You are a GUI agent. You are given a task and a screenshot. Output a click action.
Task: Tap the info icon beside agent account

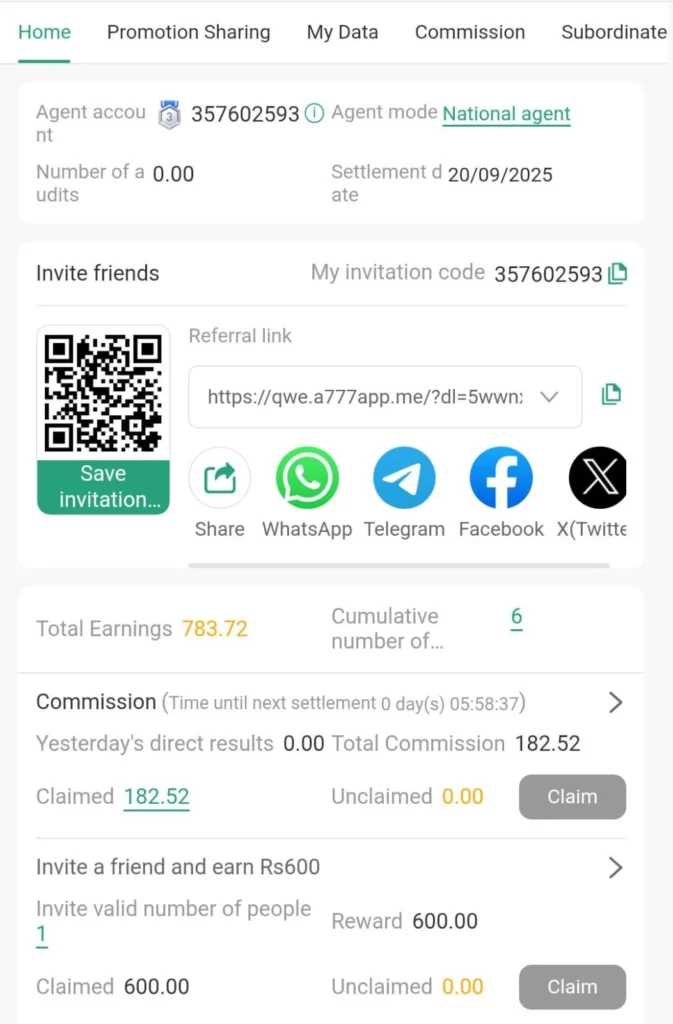coord(314,113)
